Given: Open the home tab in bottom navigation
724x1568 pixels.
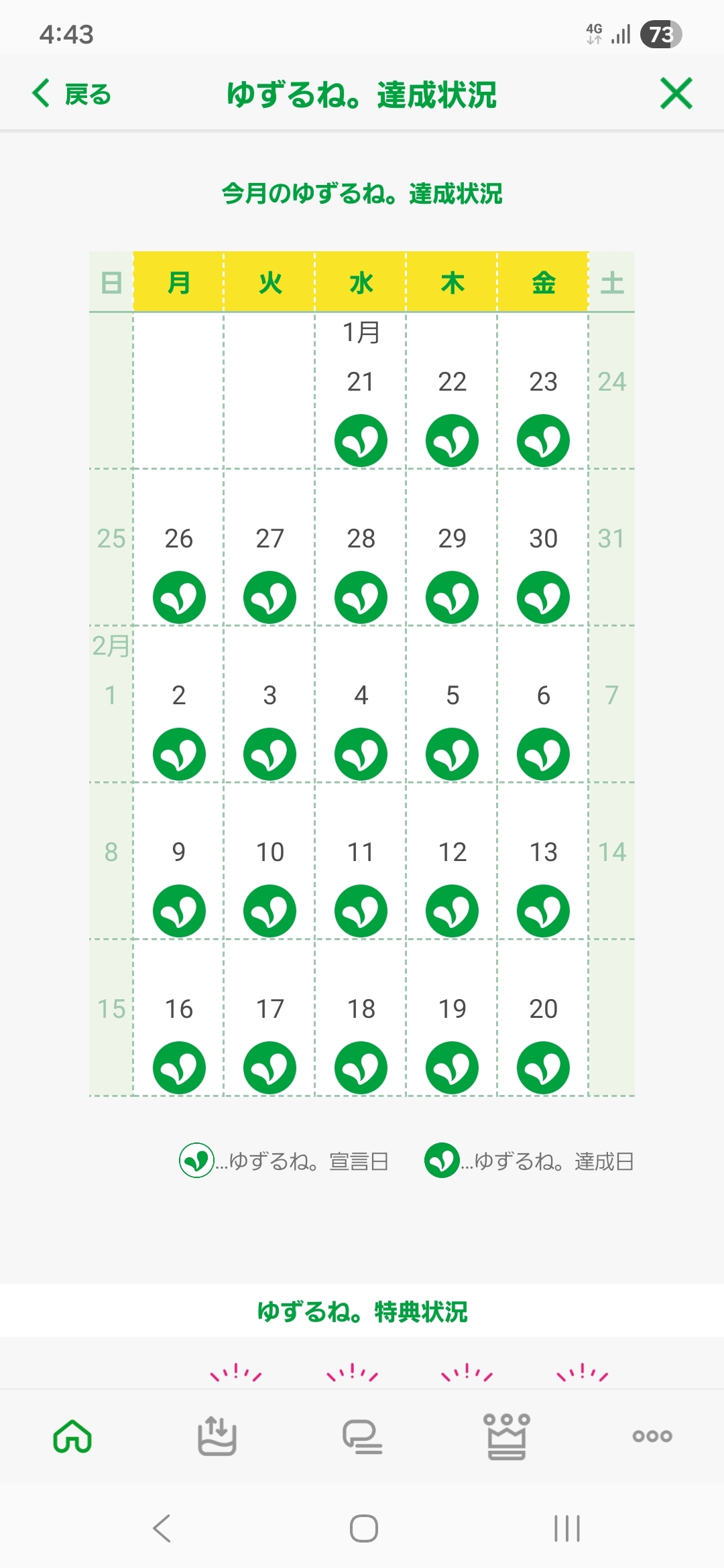Looking at the screenshot, I should coord(72,1437).
